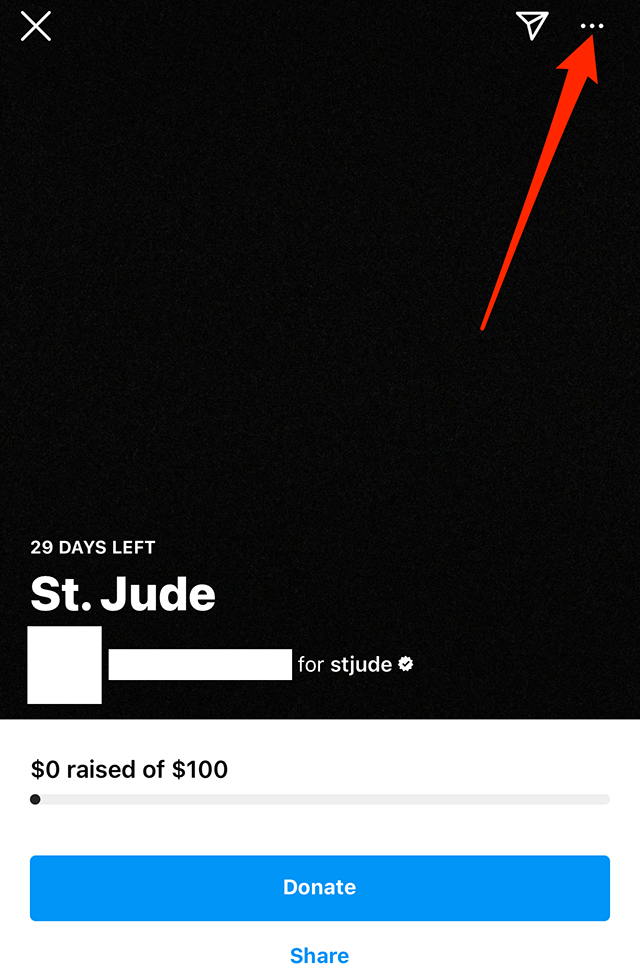Open the fundraiser organizer's profile picture
The height and width of the screenshot is (975, 640).
(65, 665)
